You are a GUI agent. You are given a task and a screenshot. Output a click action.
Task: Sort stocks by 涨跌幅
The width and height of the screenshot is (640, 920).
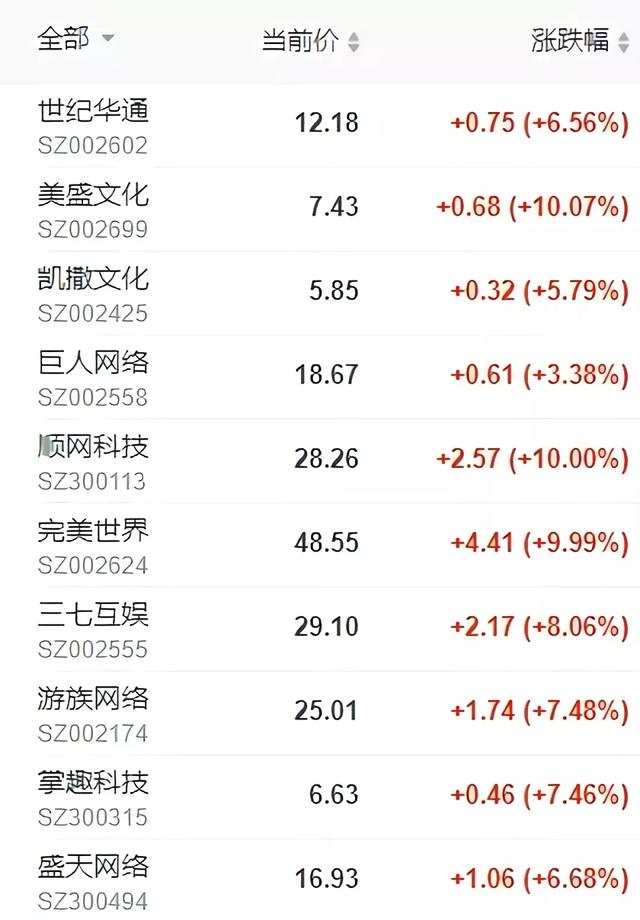[x=580, y=41]
